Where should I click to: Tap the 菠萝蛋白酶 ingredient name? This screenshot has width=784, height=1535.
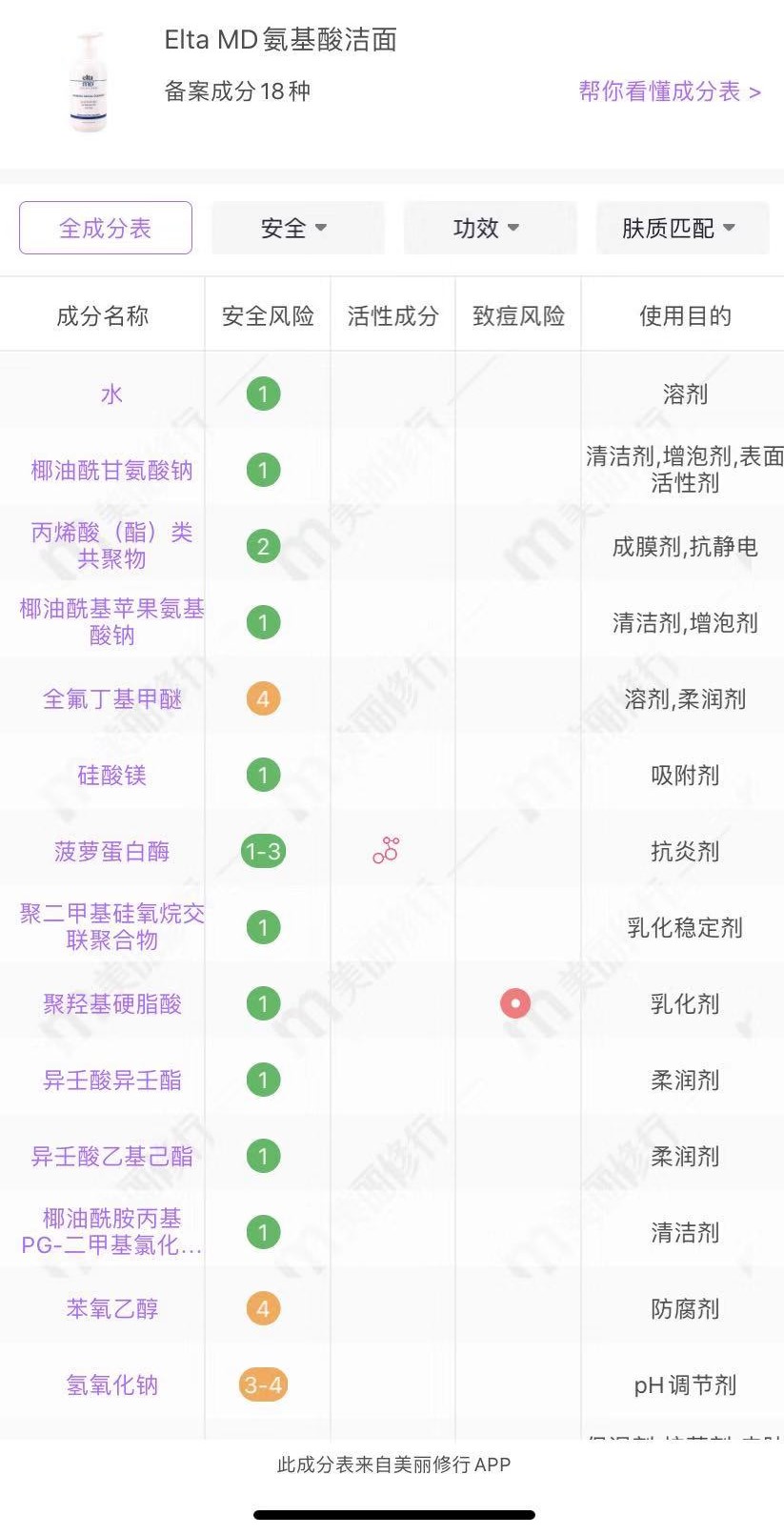[111, 852]
